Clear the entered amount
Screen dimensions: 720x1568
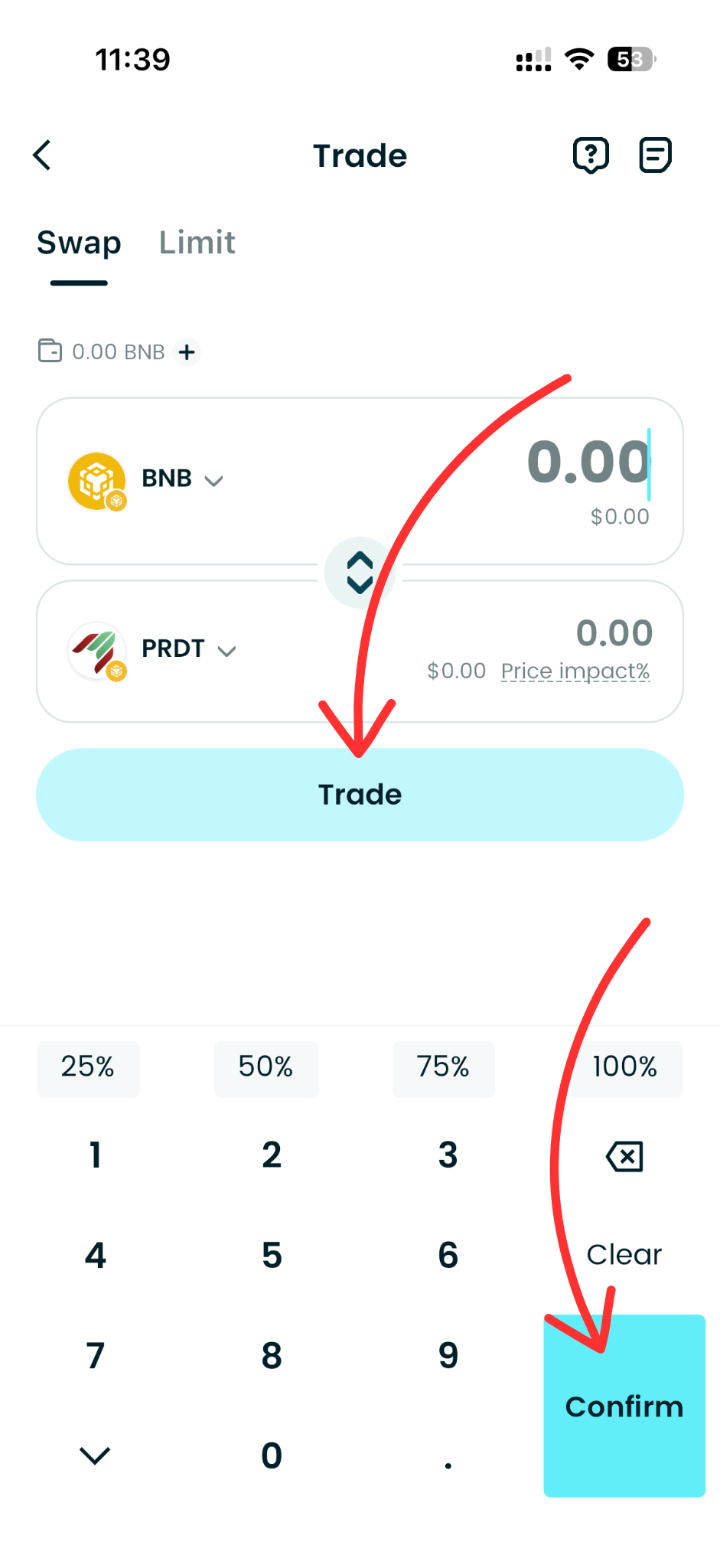(624, 1254)
